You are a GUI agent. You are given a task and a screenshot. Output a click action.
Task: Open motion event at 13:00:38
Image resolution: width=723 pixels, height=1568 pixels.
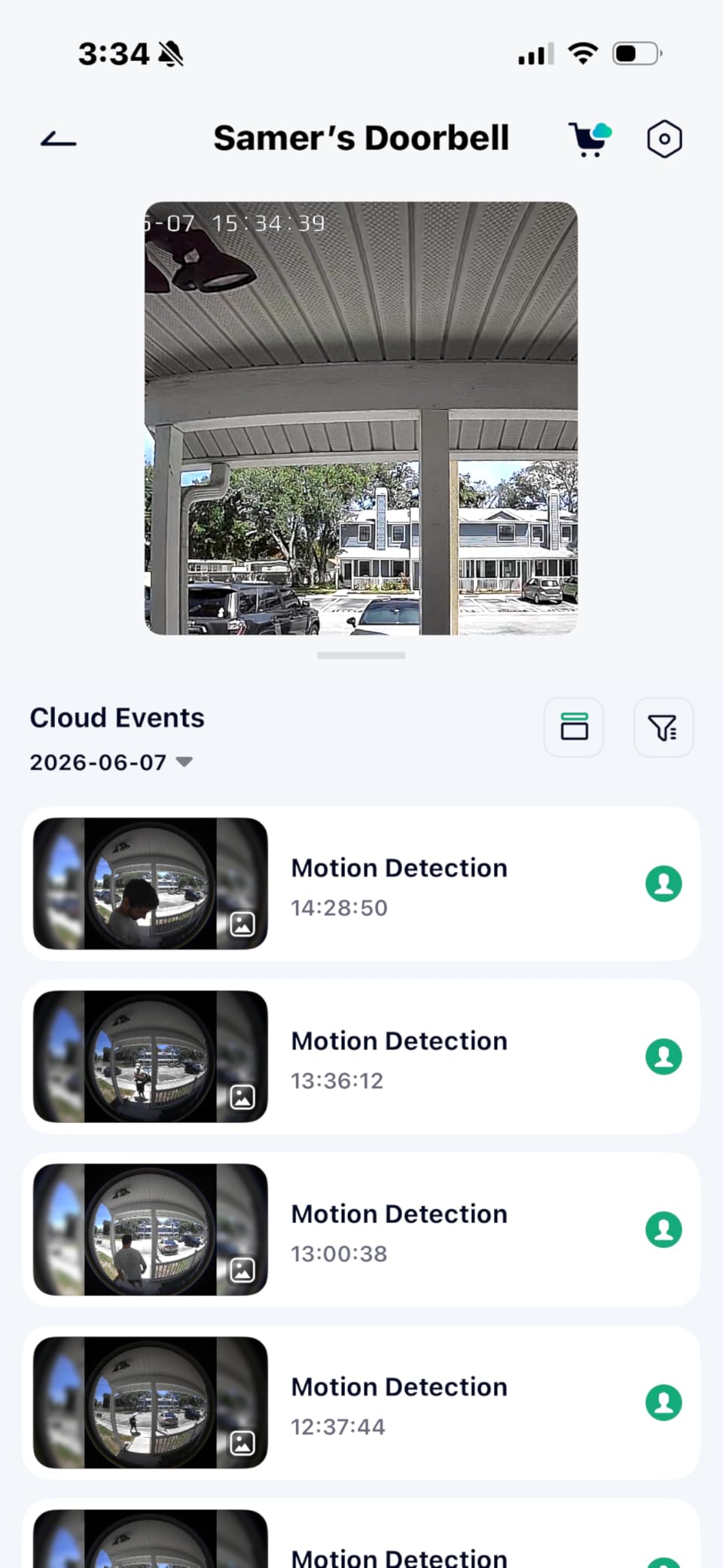click(361, 1230)
